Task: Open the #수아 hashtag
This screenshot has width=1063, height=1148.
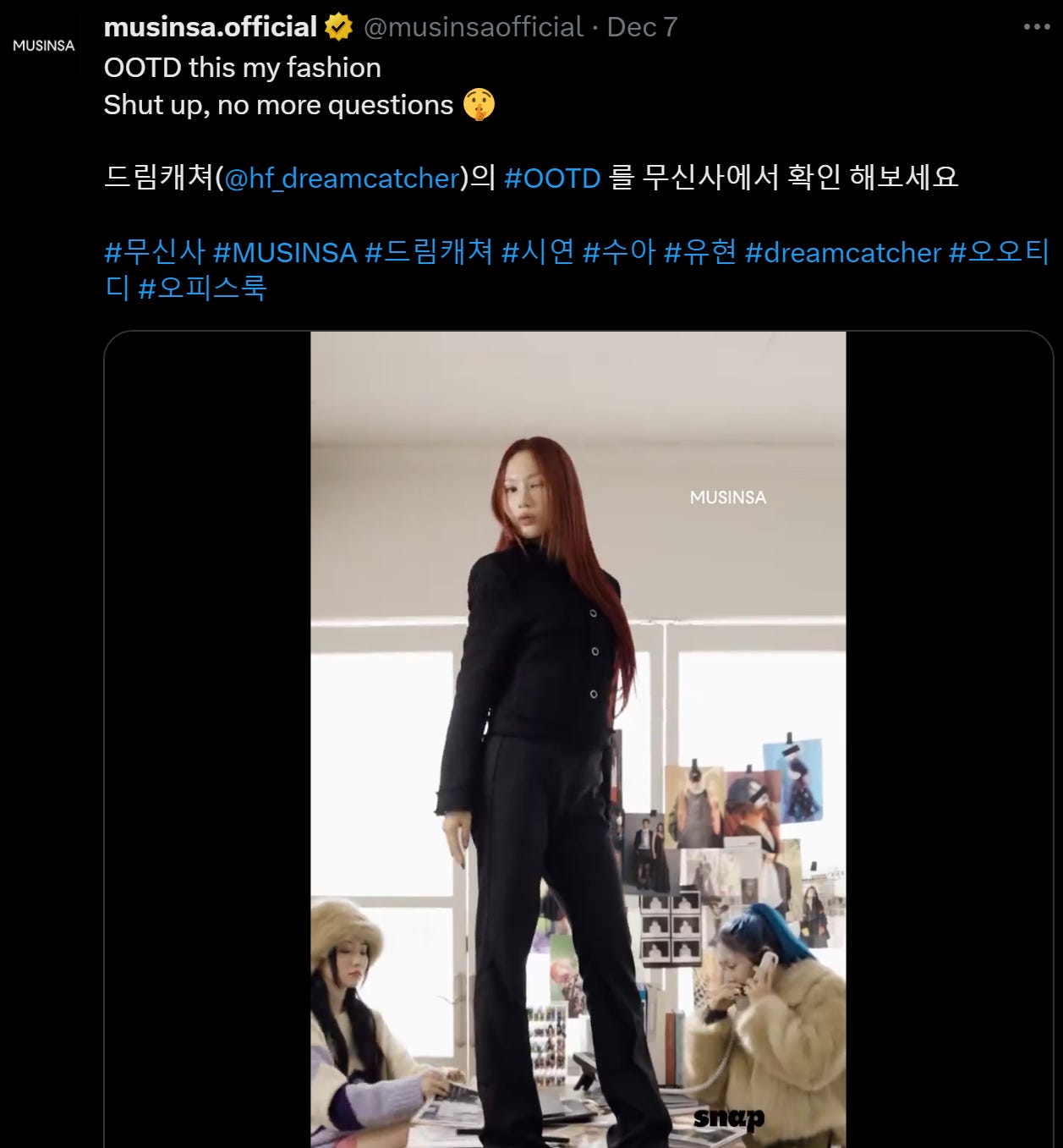Action: 619,252
